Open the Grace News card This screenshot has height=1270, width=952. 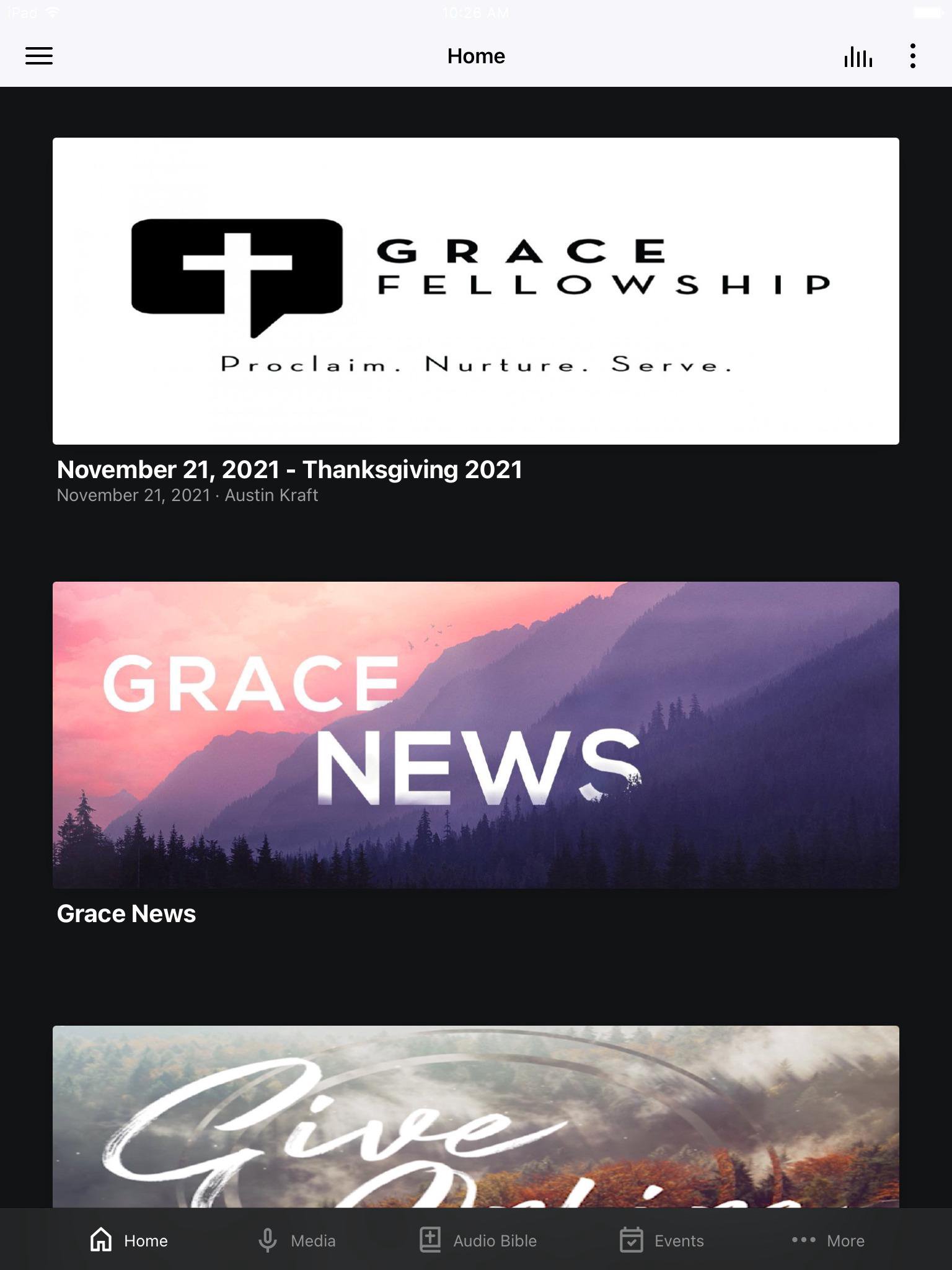point(475,735)
